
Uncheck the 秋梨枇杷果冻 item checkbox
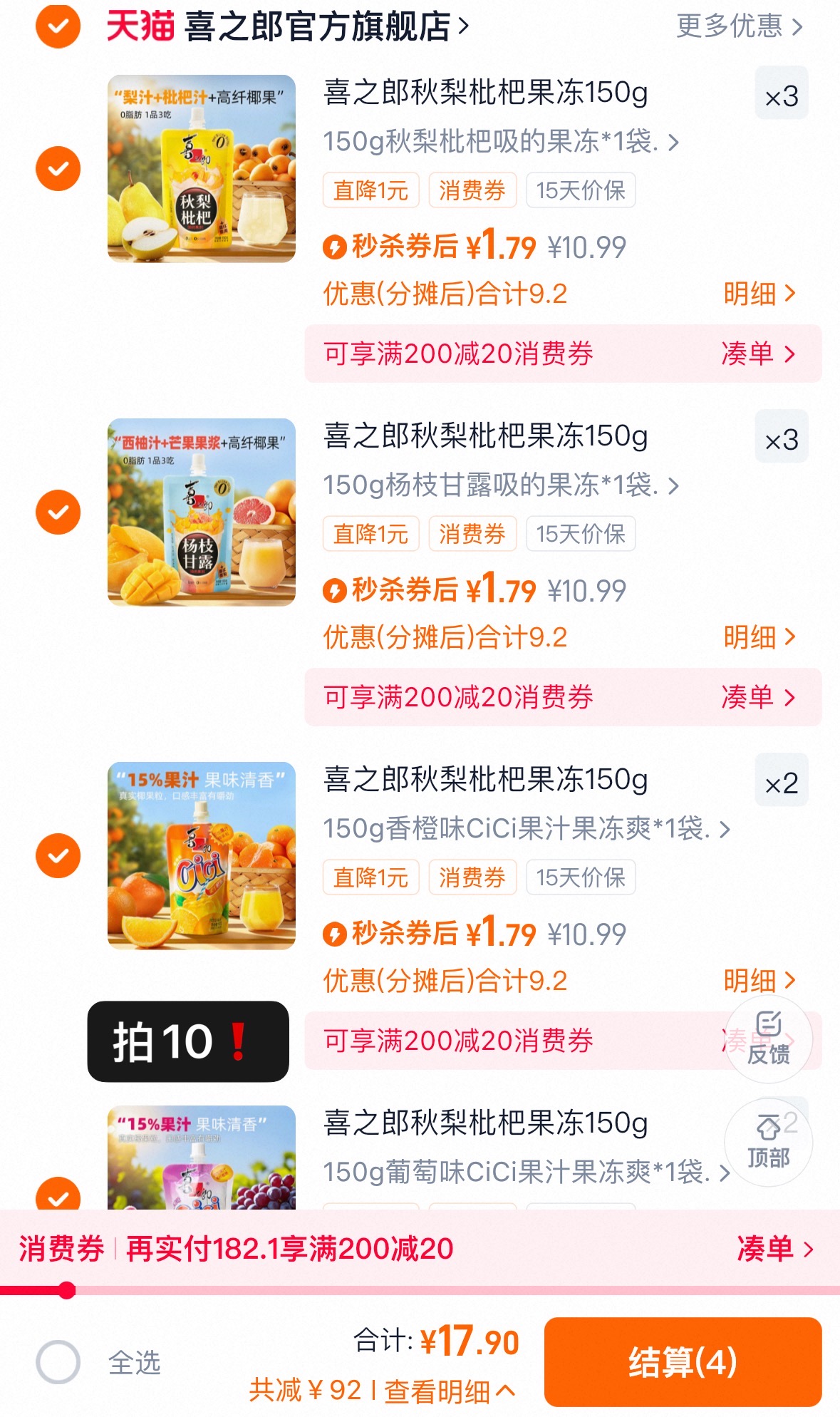pyautogui.click(x=58, y=169)
